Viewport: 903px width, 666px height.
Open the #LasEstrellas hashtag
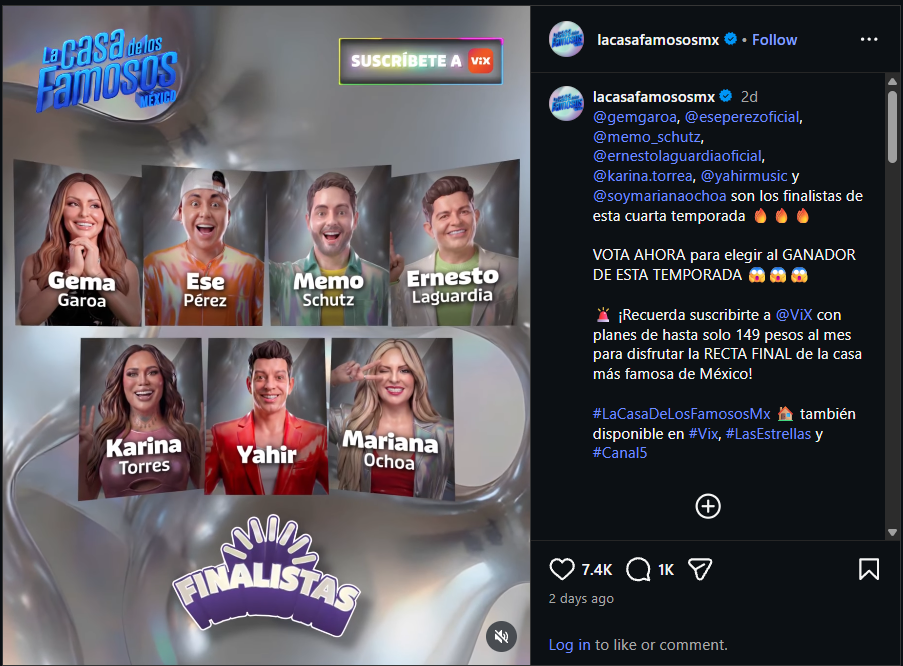point(768,433)
